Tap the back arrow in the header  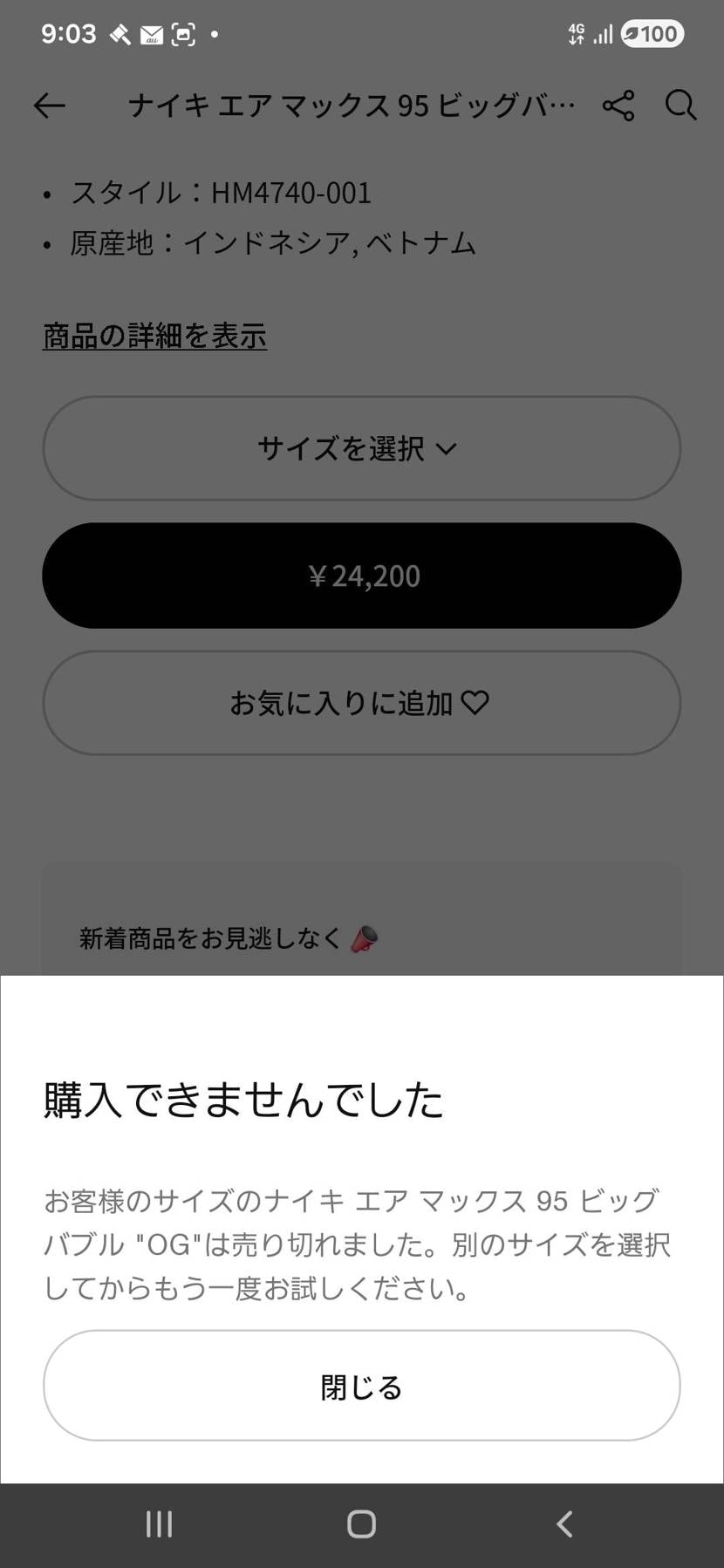(50, 106)
